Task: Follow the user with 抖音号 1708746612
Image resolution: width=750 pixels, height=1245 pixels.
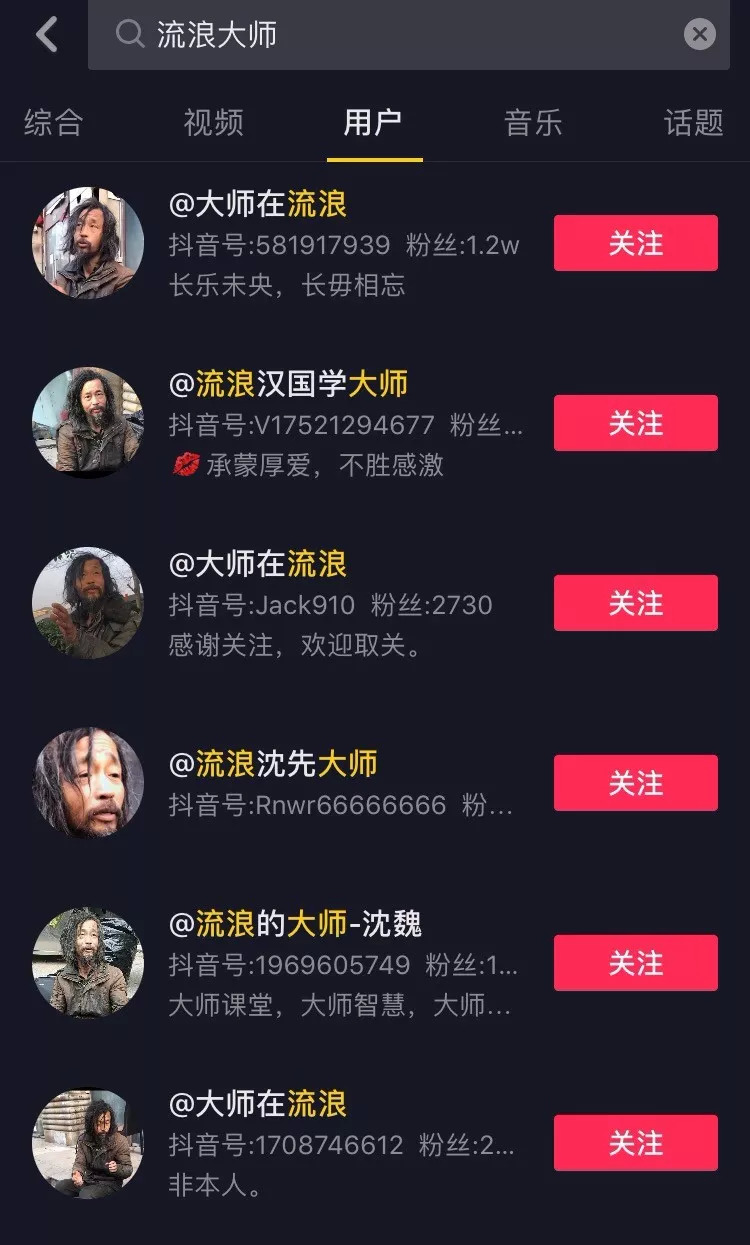Action: pyautogui.click(x=635, y=1143)
